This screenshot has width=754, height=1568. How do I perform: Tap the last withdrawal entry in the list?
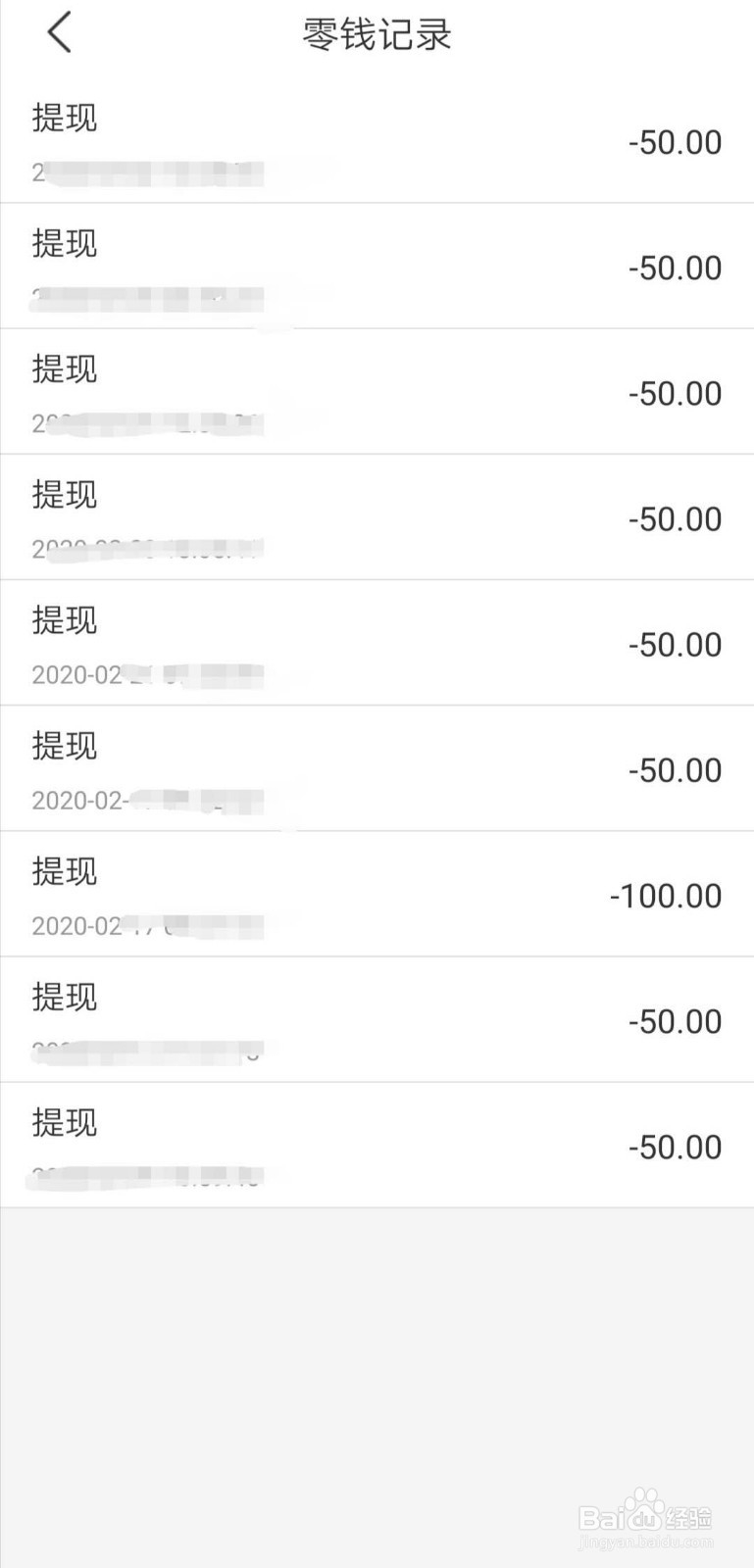tap(377, 1145)
